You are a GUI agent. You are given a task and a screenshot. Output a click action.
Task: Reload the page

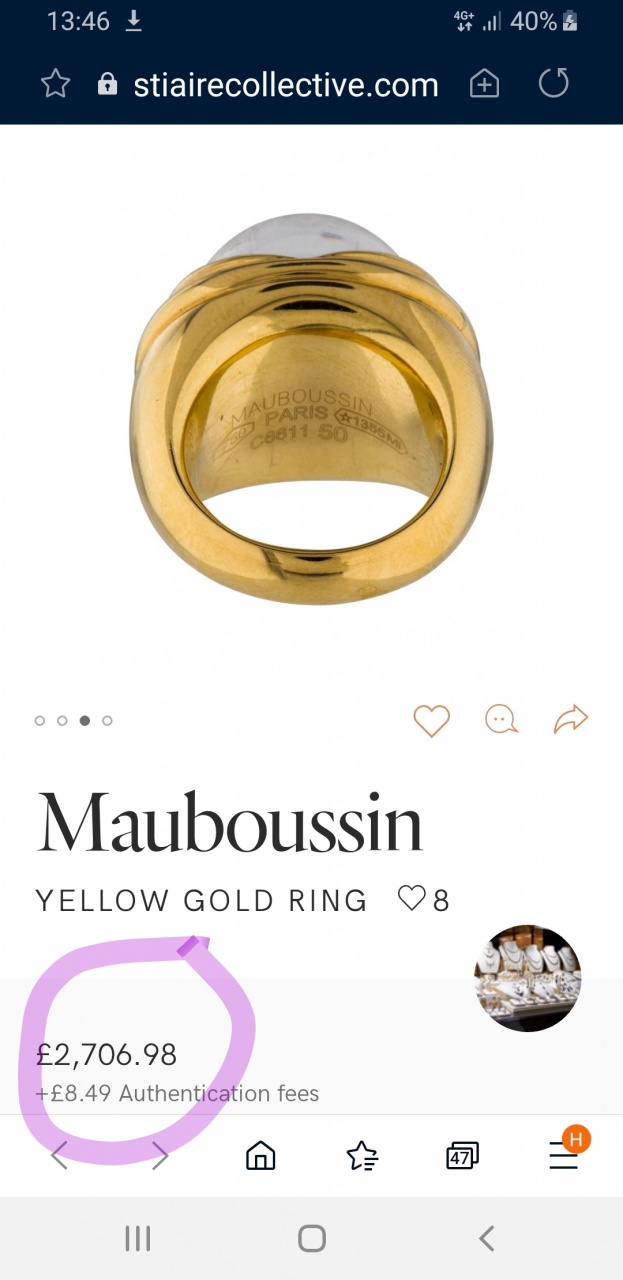[554, 83]
